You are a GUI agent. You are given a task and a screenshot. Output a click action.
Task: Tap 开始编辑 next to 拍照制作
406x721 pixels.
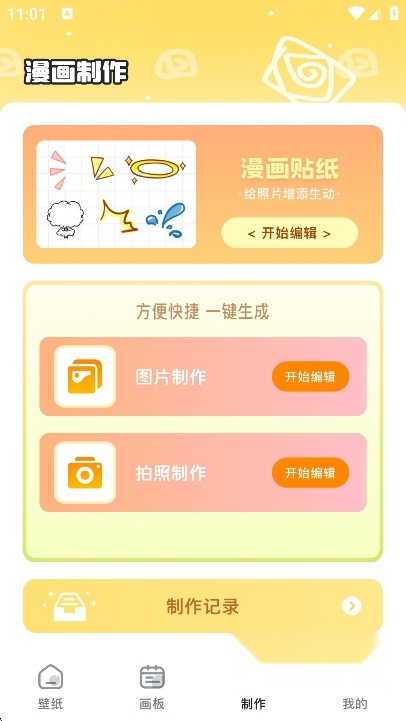[310, 473]
